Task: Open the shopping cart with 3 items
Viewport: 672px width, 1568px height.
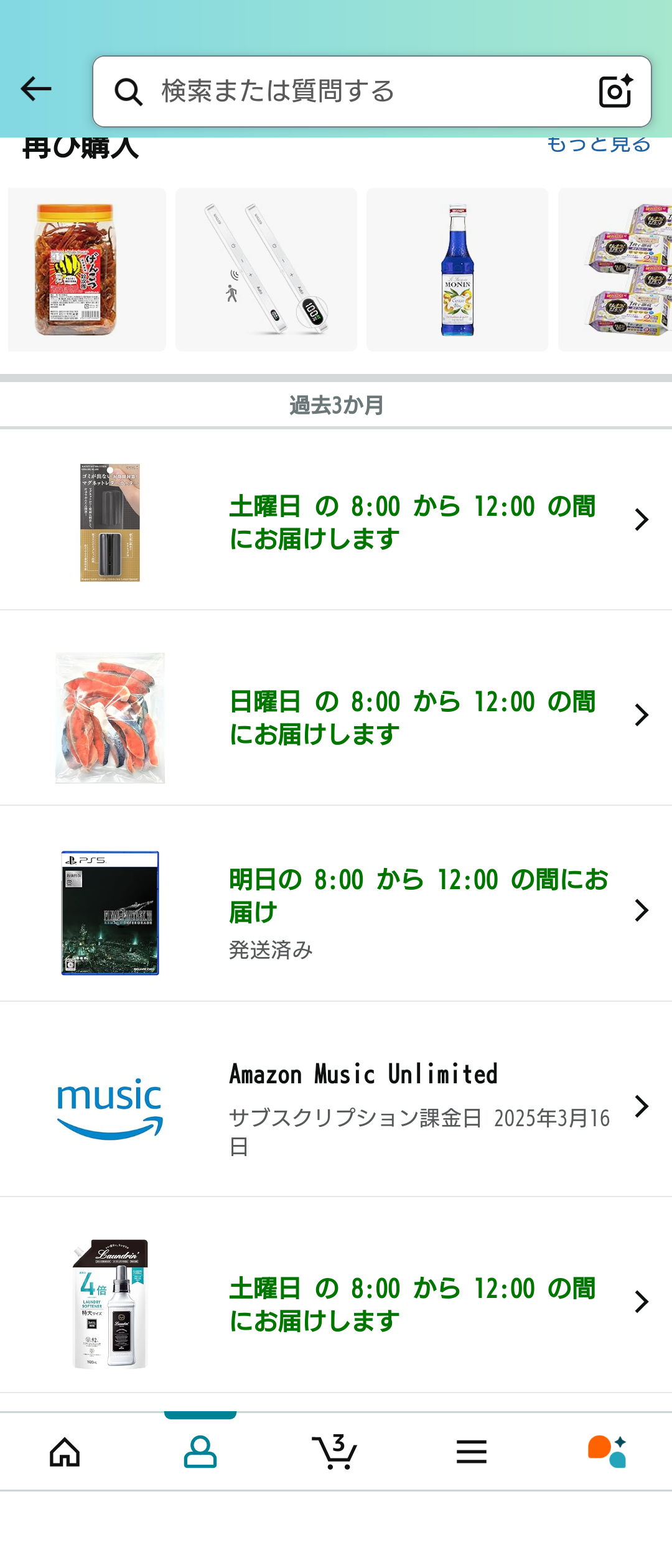Action: click(x=335, y=1452)
